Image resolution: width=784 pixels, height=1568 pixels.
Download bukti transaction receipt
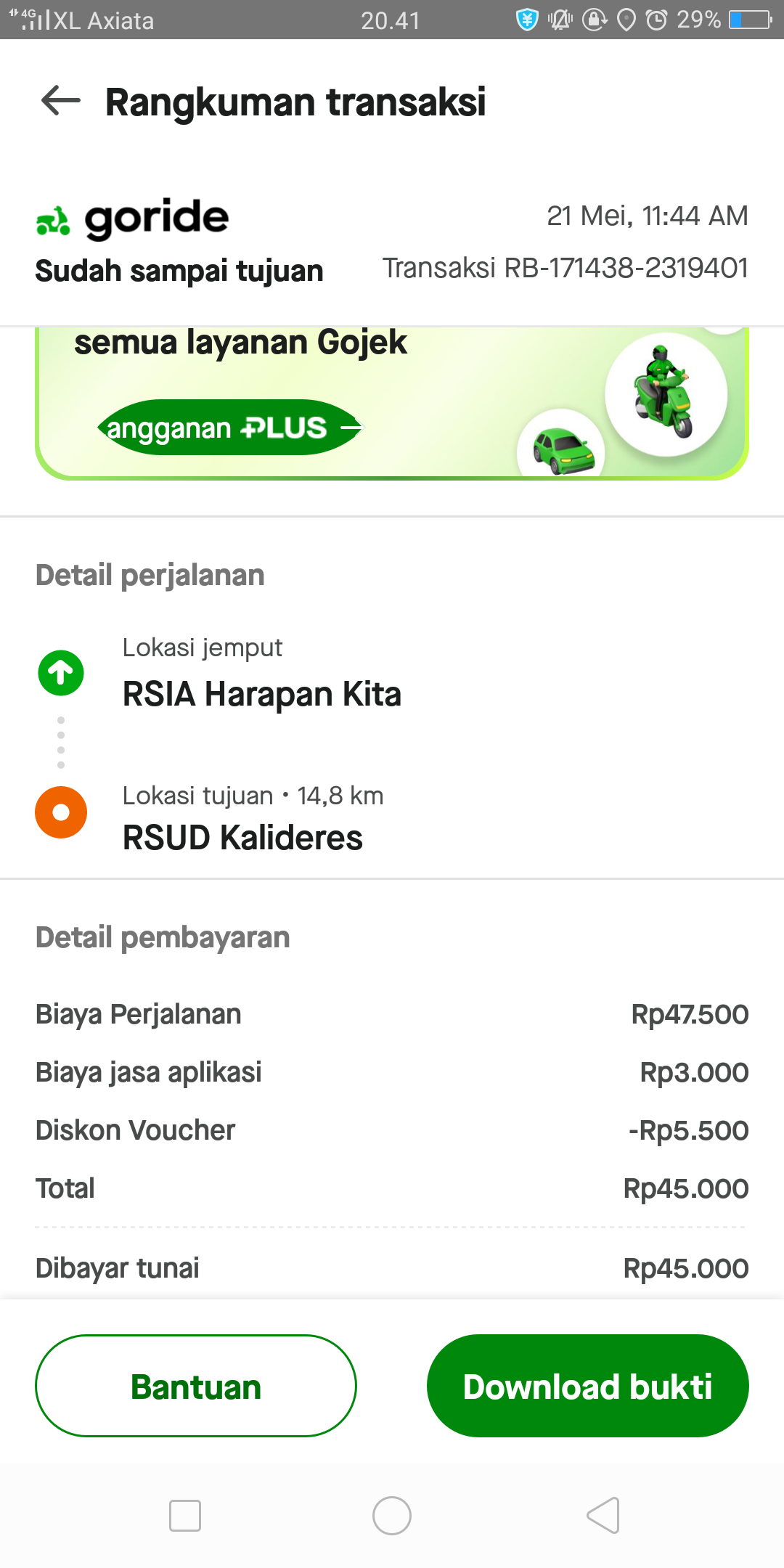587,1386
